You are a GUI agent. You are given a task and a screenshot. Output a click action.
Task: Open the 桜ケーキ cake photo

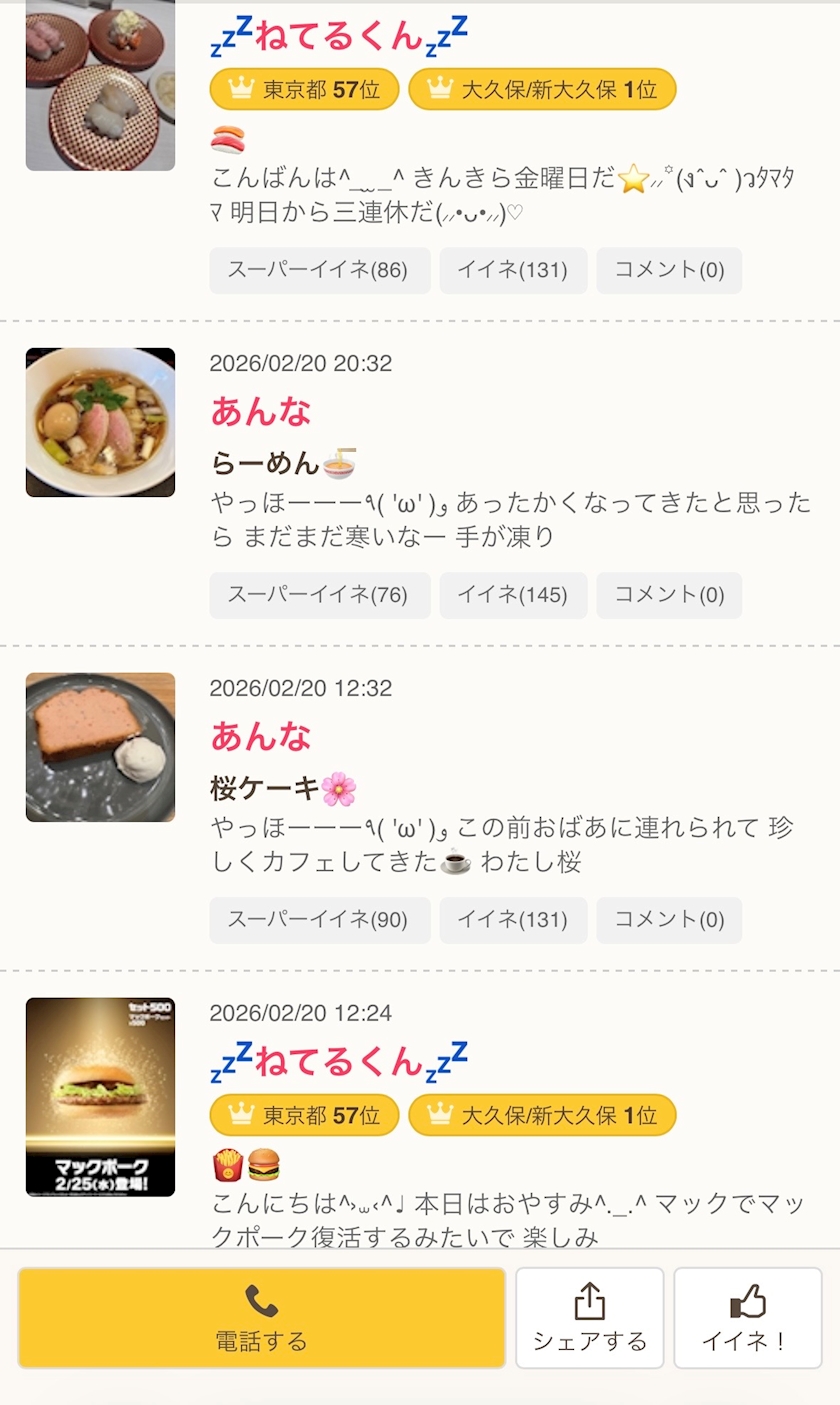pos(100,747)
